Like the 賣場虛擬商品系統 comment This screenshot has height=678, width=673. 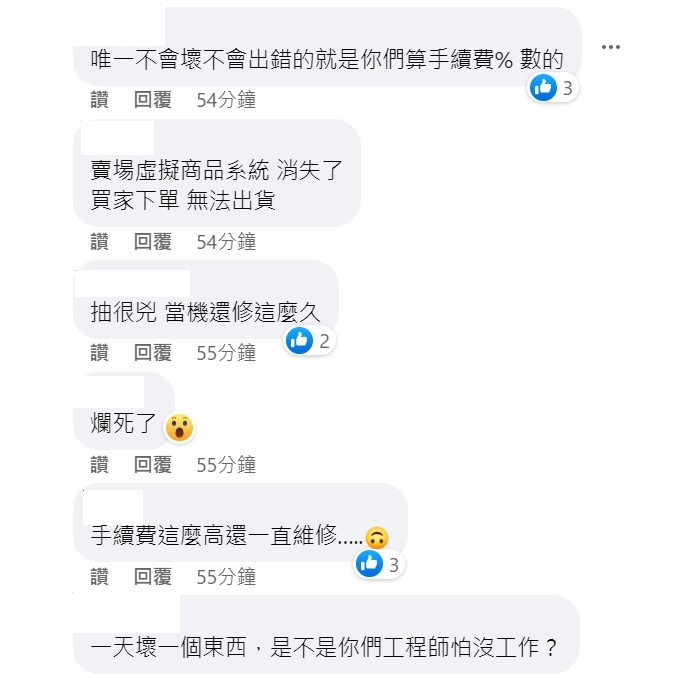[99, 241]
